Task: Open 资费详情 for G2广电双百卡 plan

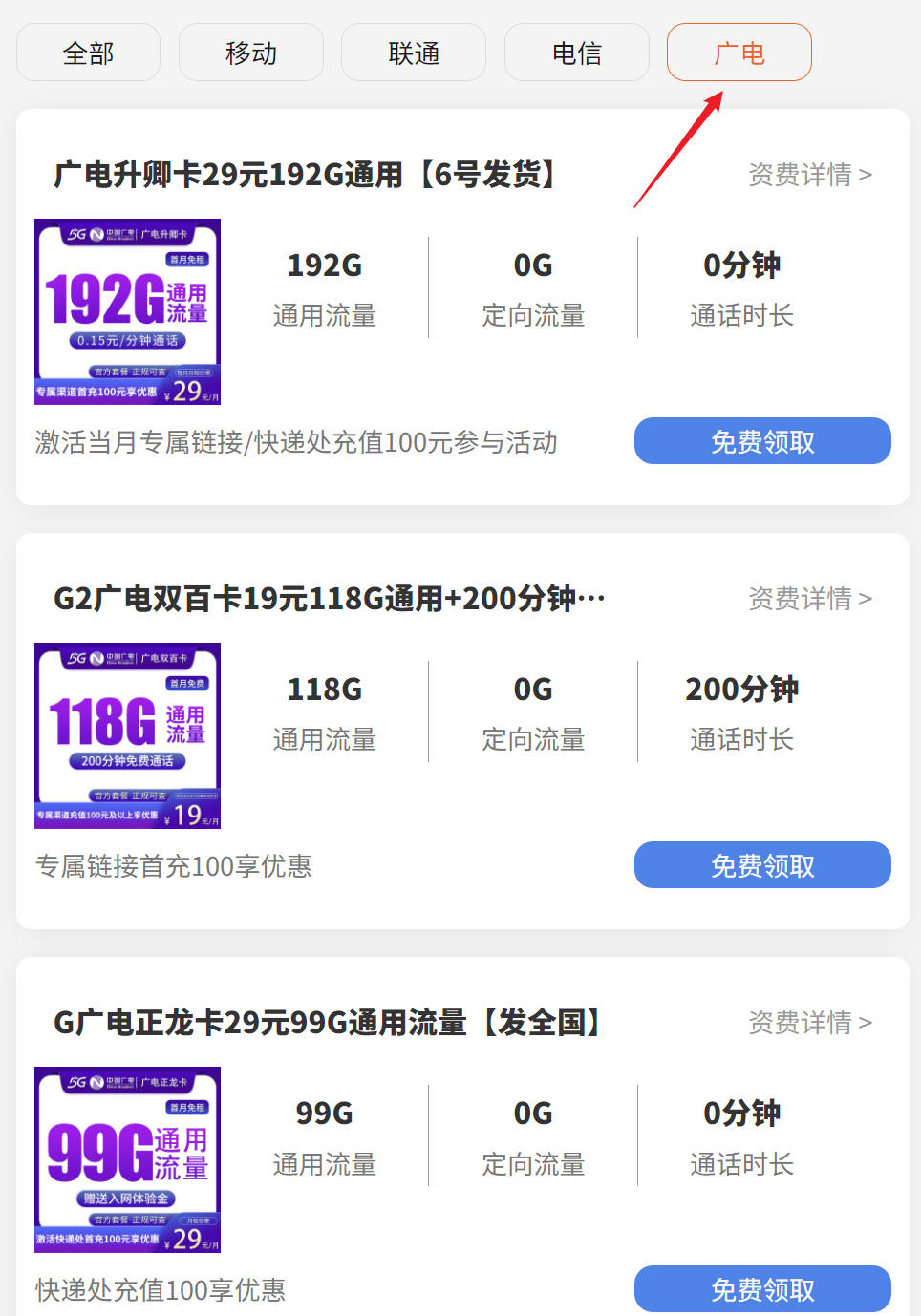Action: [808, 599]
